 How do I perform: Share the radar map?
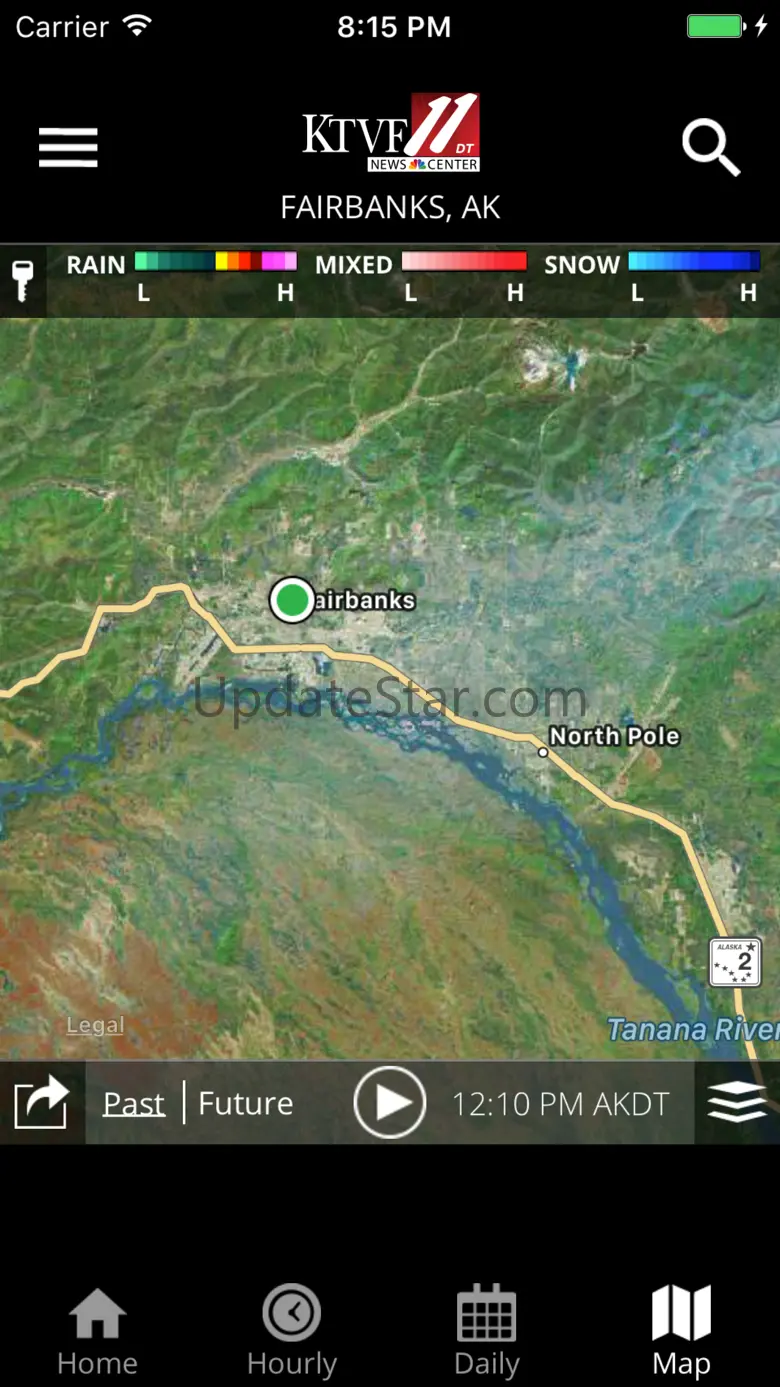point(41,1103)
